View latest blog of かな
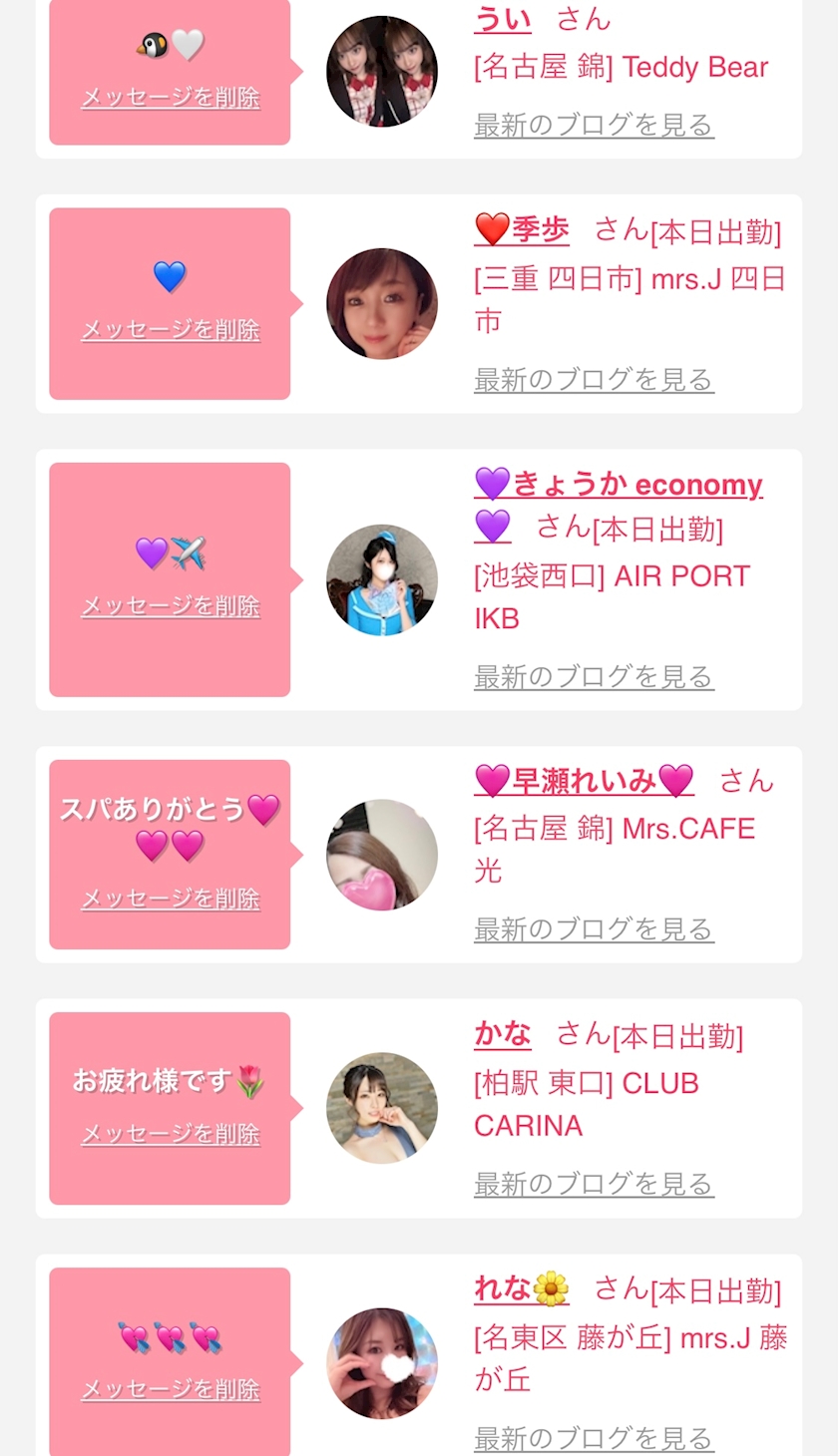 click(594, 1184)
